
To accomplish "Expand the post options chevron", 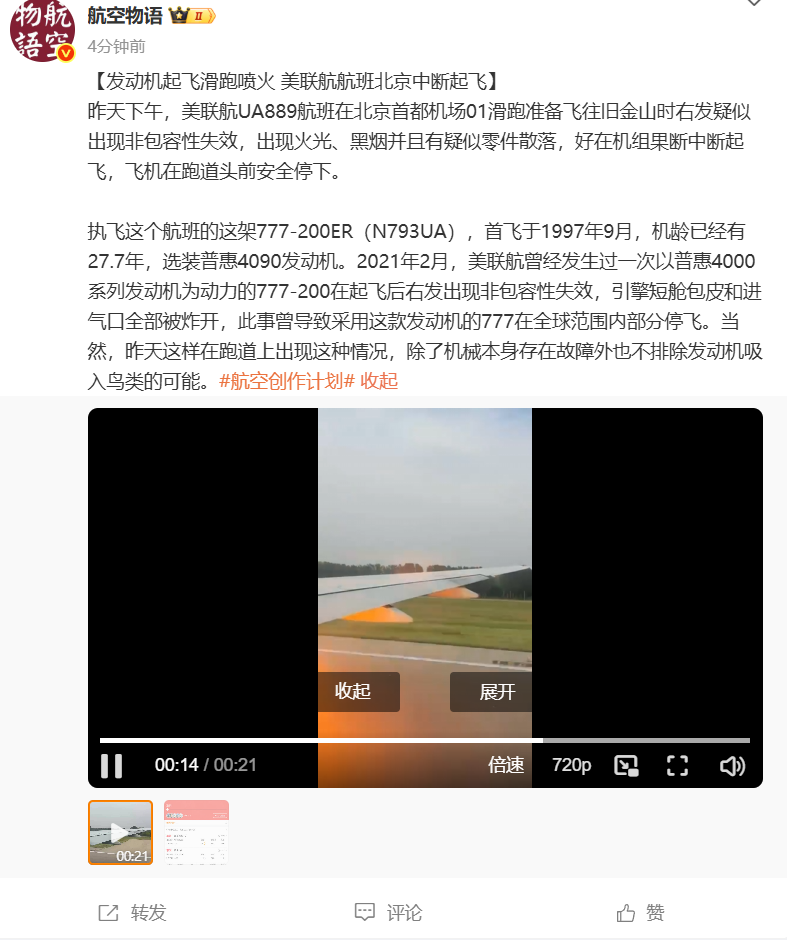I will [755, 5].
